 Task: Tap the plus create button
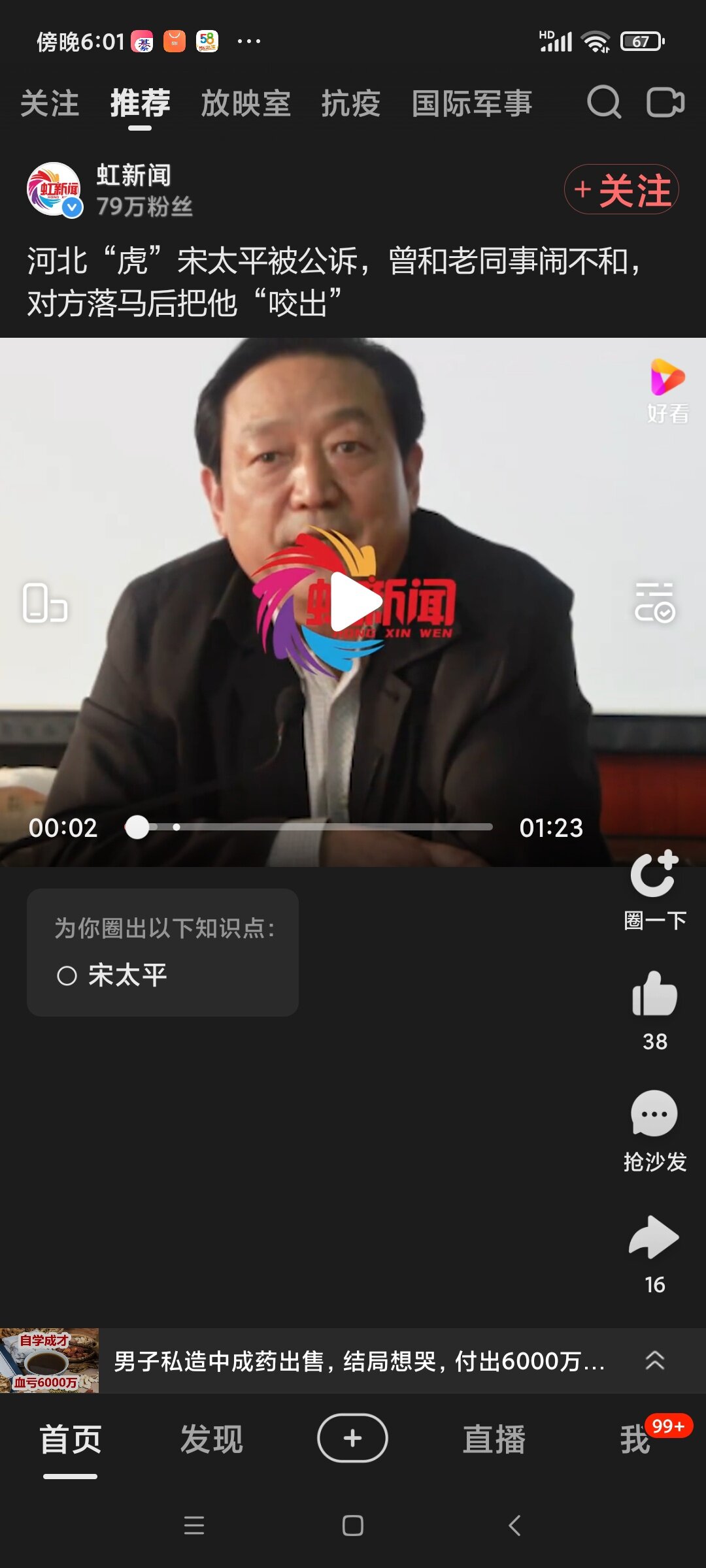click(x=352, y=1438)
